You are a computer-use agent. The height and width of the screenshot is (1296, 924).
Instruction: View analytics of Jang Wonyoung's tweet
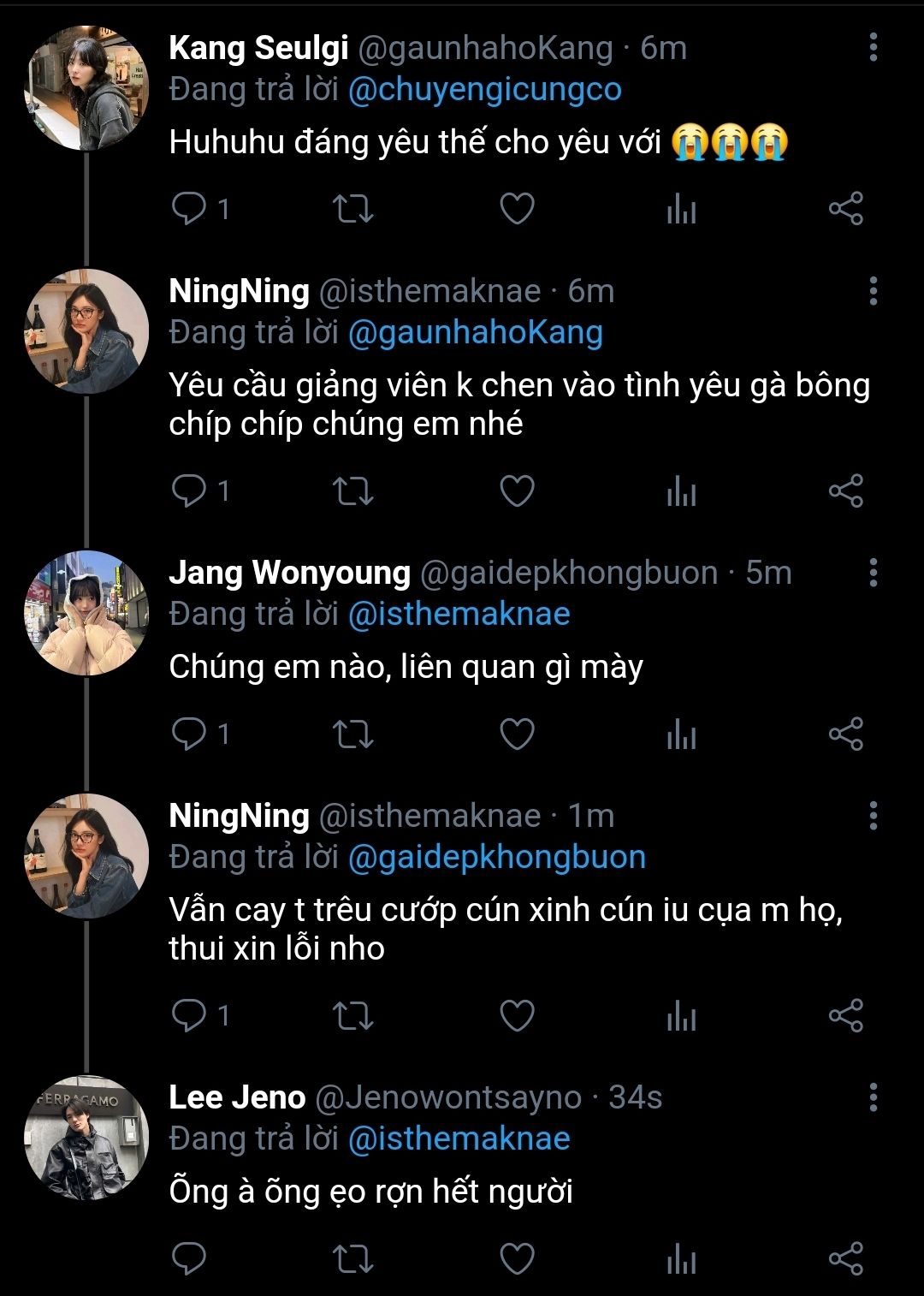click(681, 734)
